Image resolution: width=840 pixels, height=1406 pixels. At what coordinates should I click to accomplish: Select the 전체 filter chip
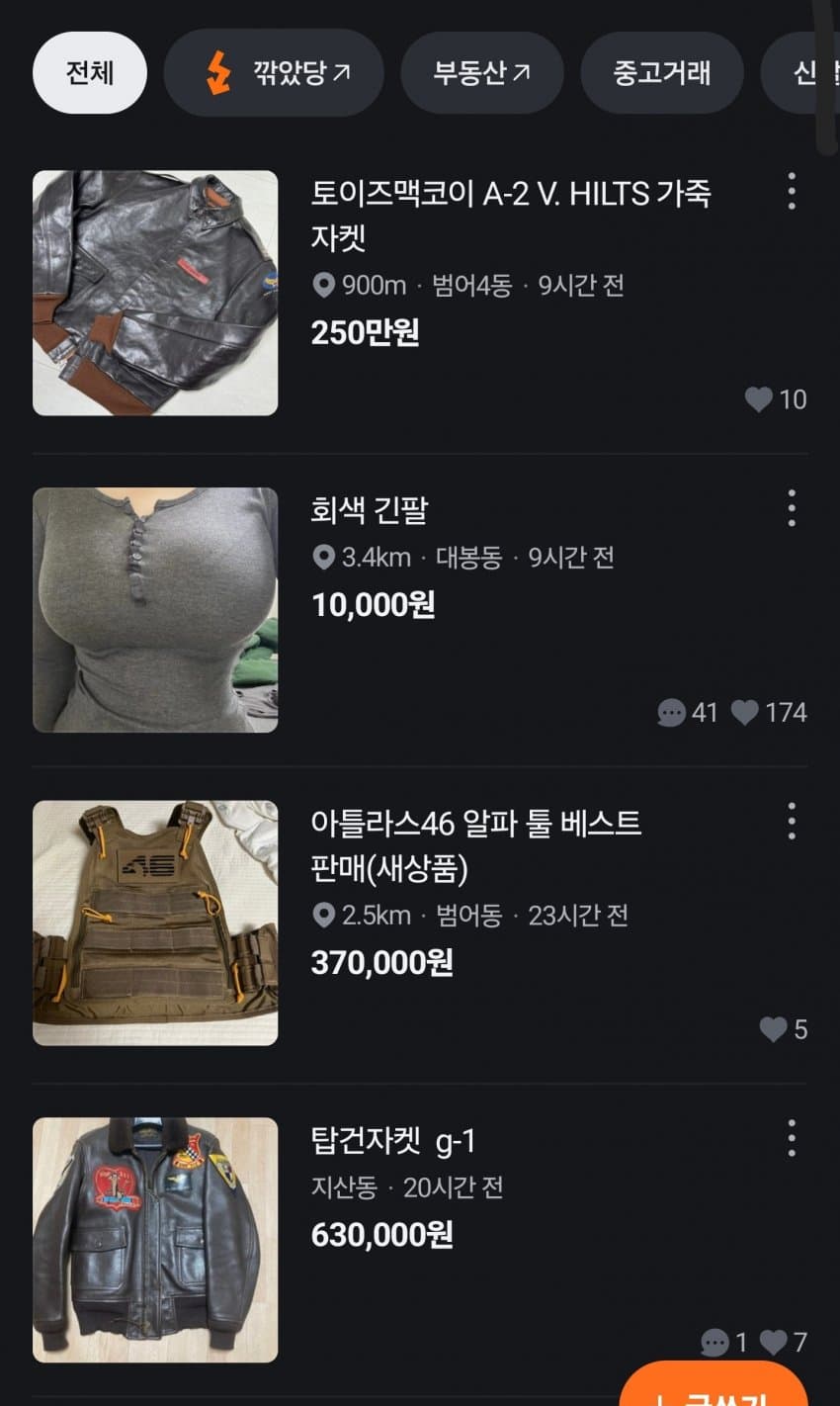90,73
